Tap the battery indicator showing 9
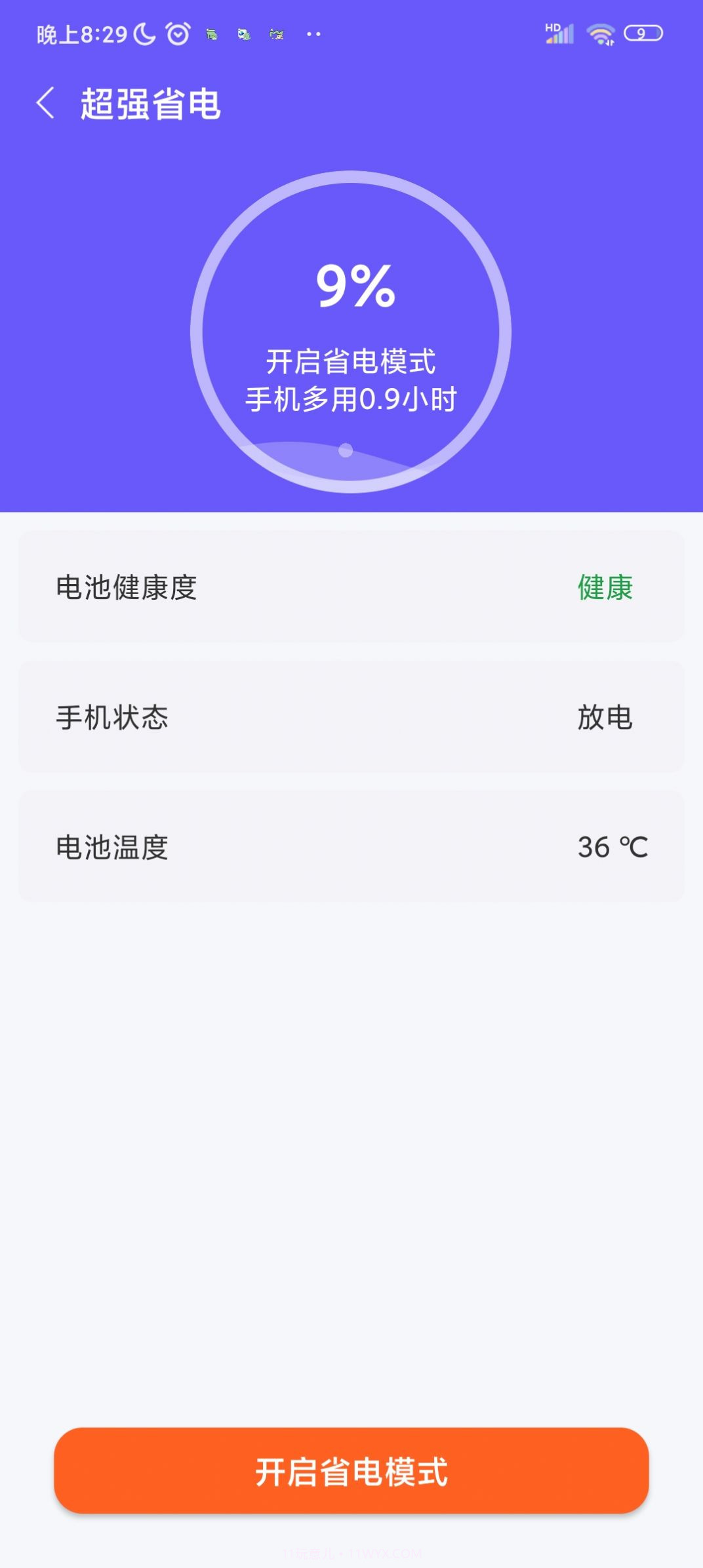Screen dimensions: 703x1568 click(645, 33)
